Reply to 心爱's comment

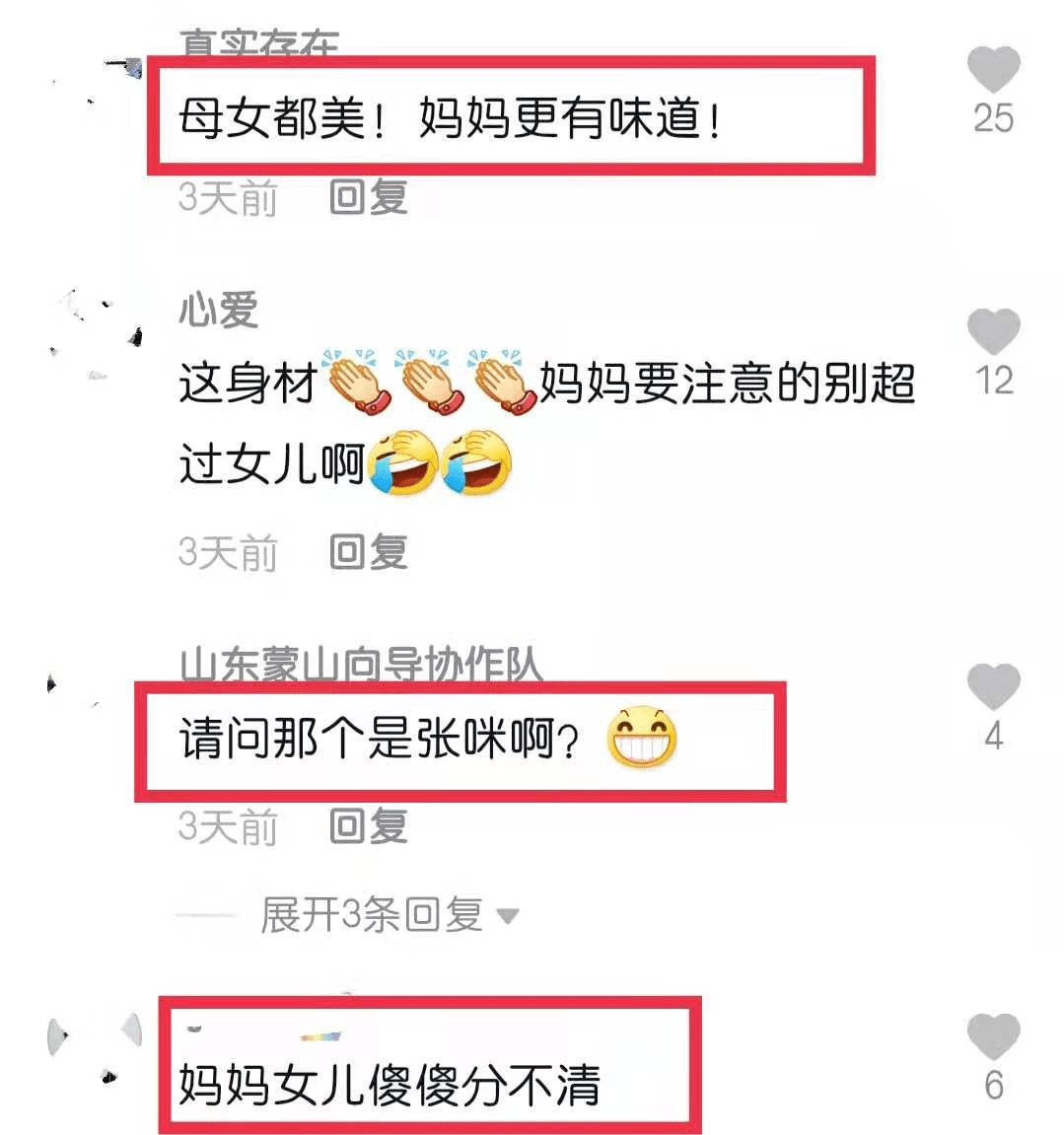[368, 551]
